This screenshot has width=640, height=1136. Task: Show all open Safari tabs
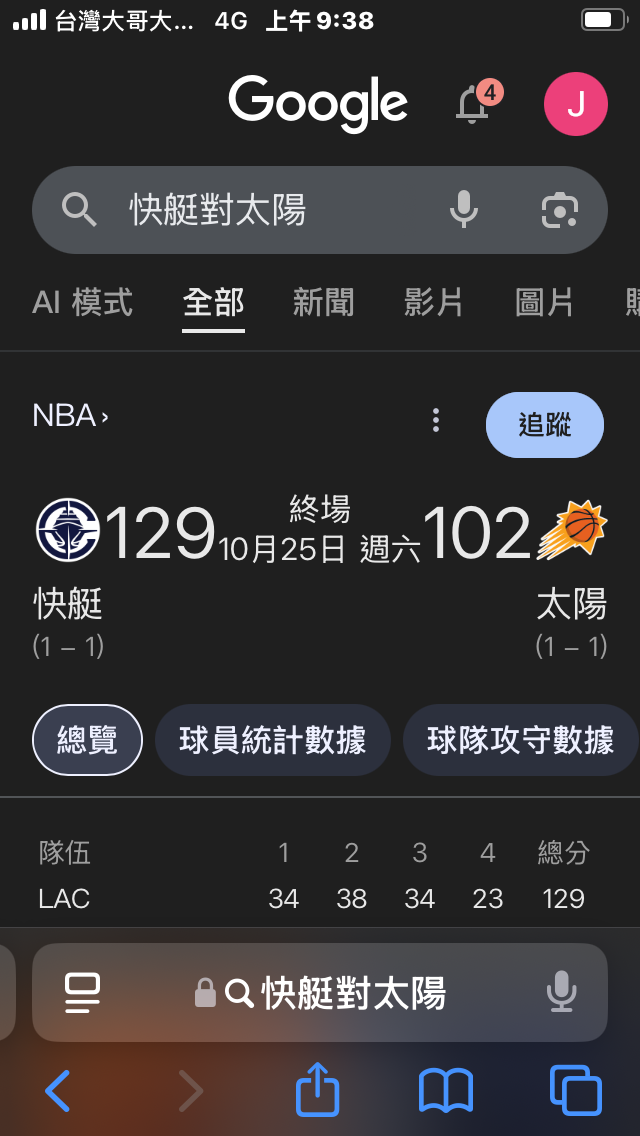click(x=575, y=1090)
